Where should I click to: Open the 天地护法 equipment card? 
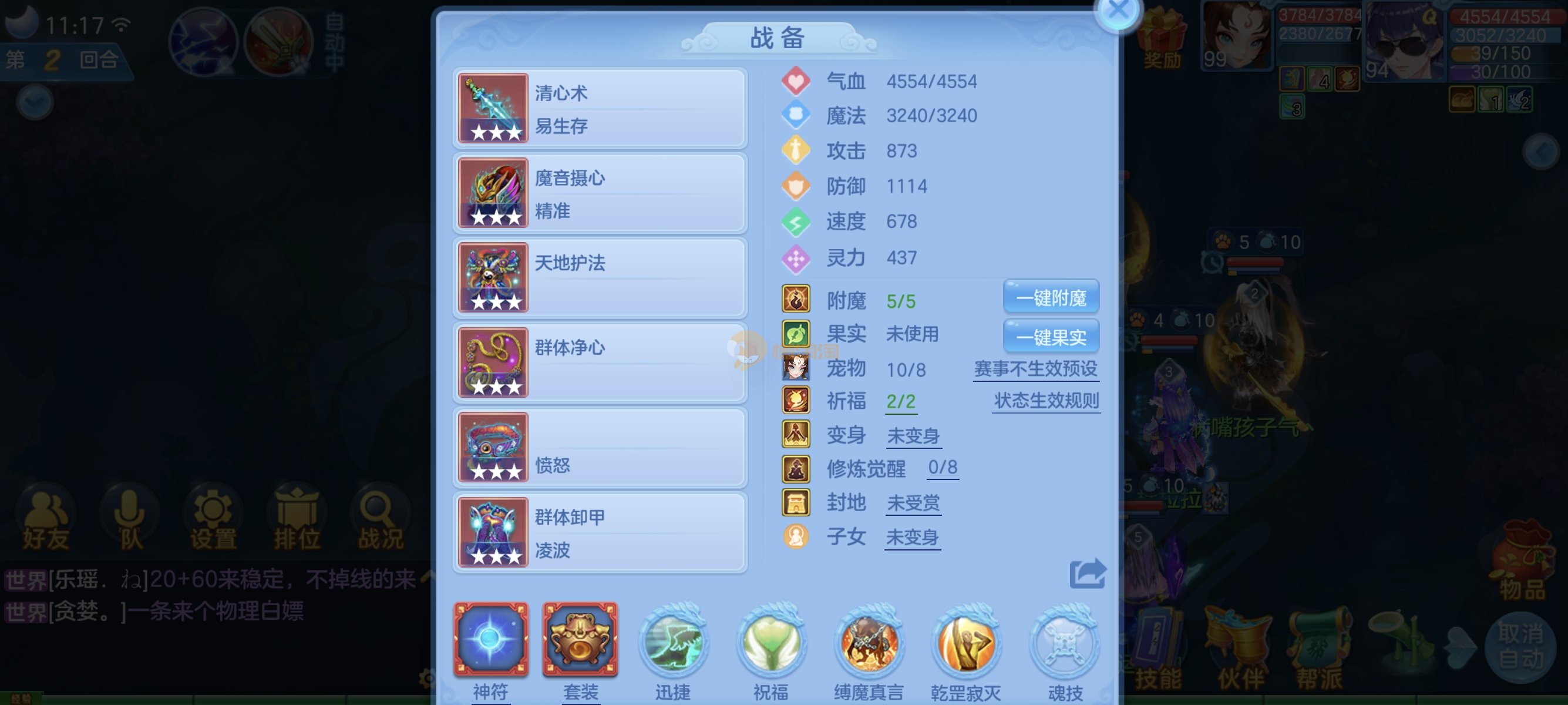pos(600,278)
